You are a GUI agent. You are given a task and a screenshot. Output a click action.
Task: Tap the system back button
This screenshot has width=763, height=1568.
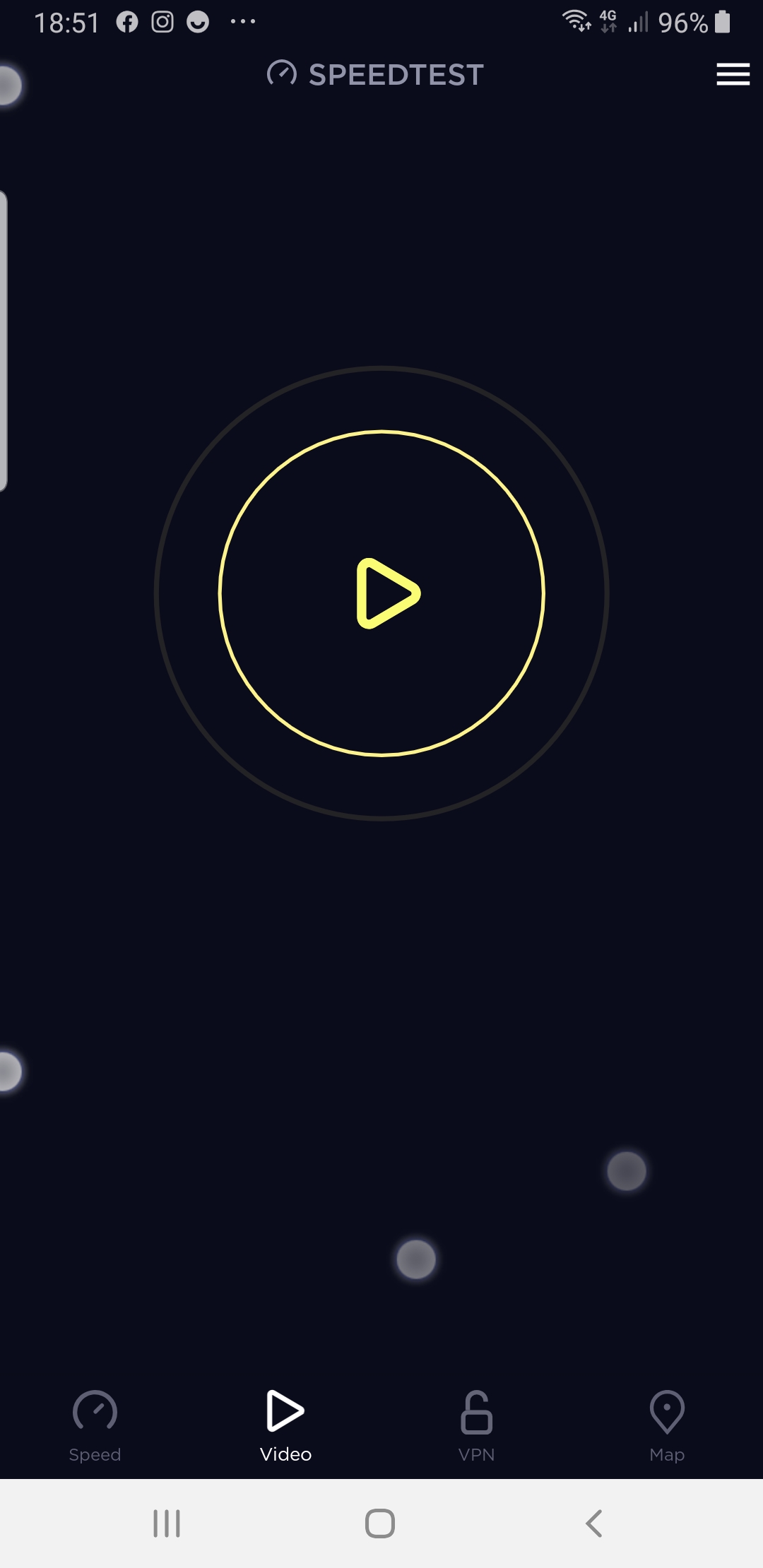tap(594, 1524)
